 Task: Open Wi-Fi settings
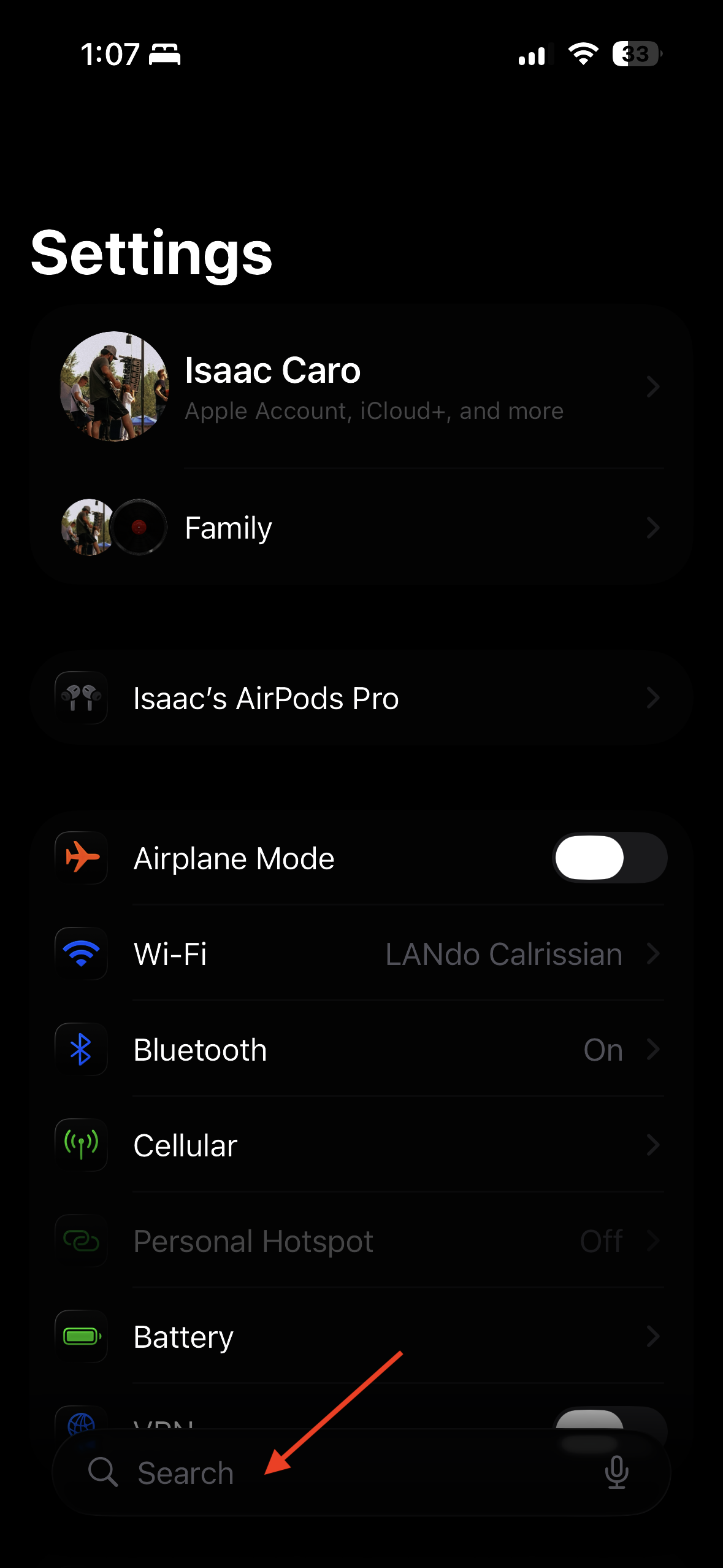click(362, 954)
